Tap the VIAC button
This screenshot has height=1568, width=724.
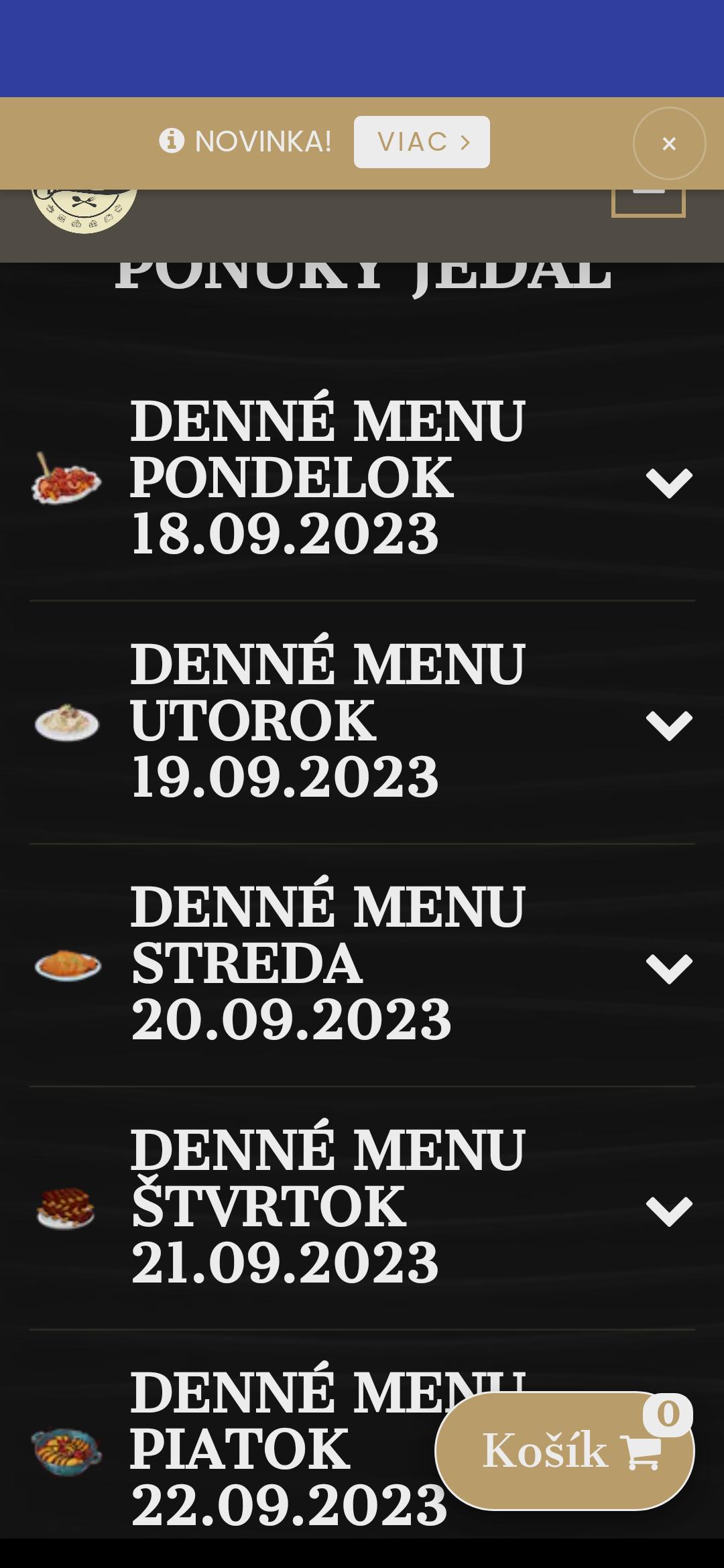[422, 142]
